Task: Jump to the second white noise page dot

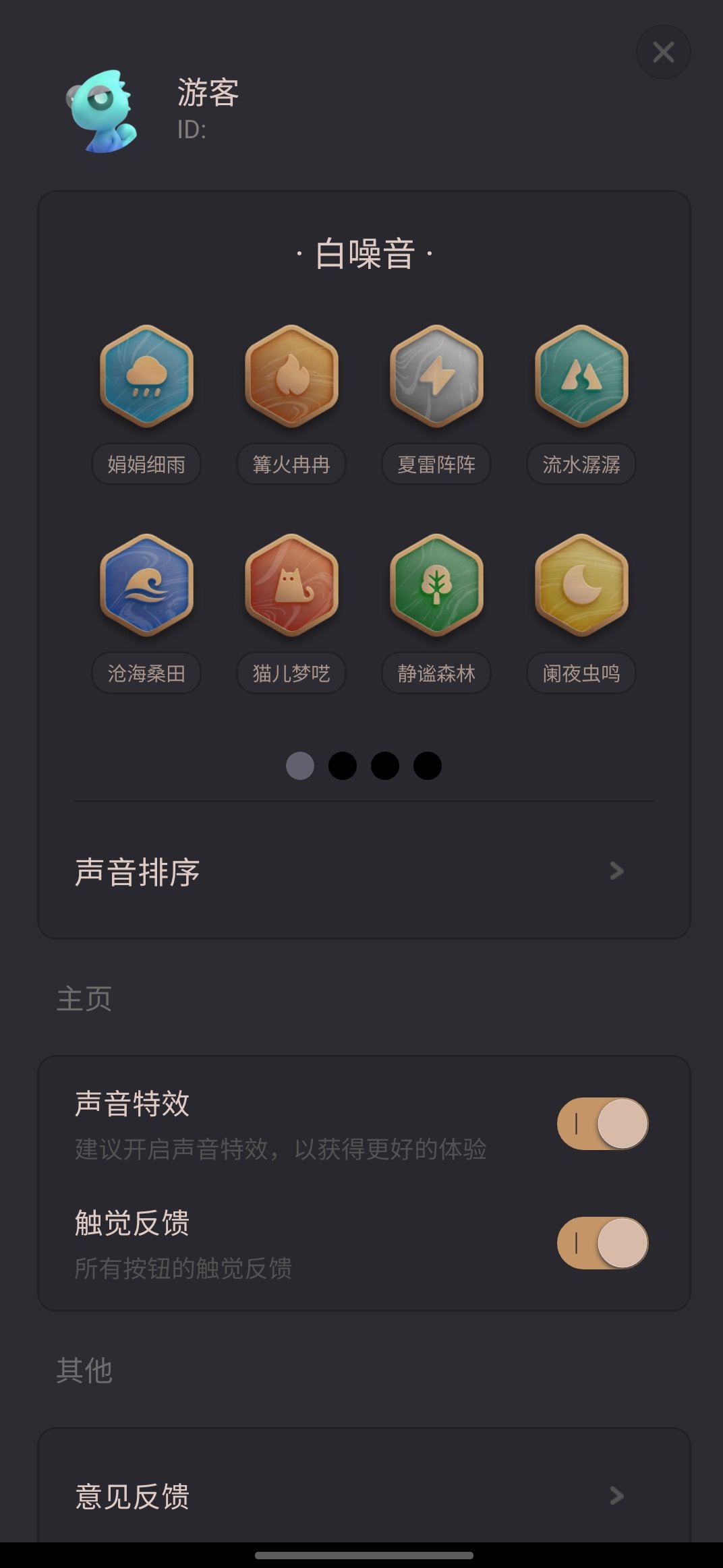Action: tap(343, 766)
